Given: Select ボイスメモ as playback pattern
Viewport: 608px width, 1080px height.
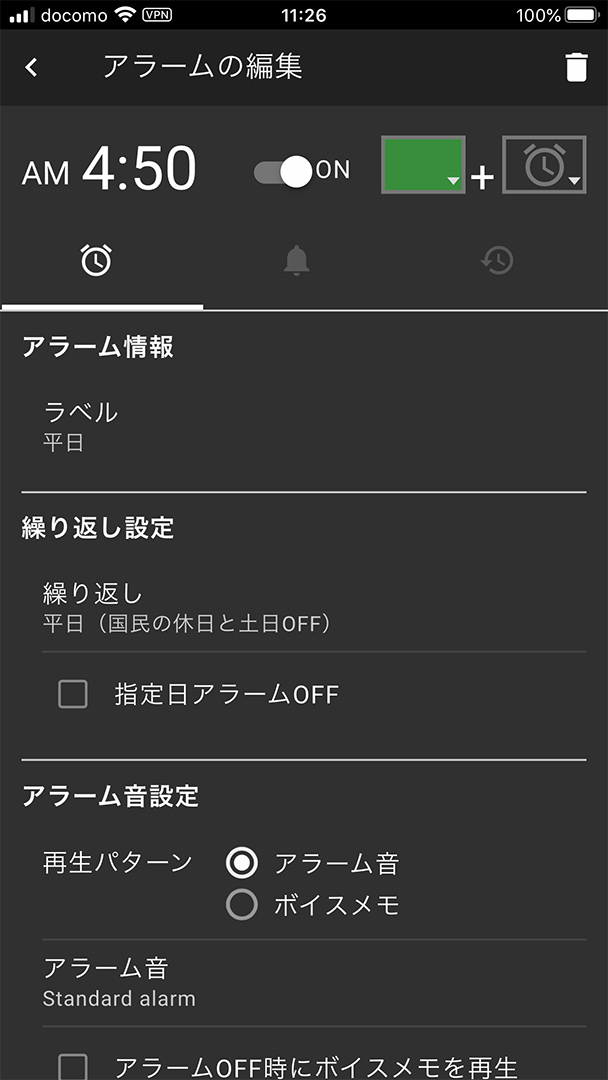Looking at the screenshot, I should 242,905.
